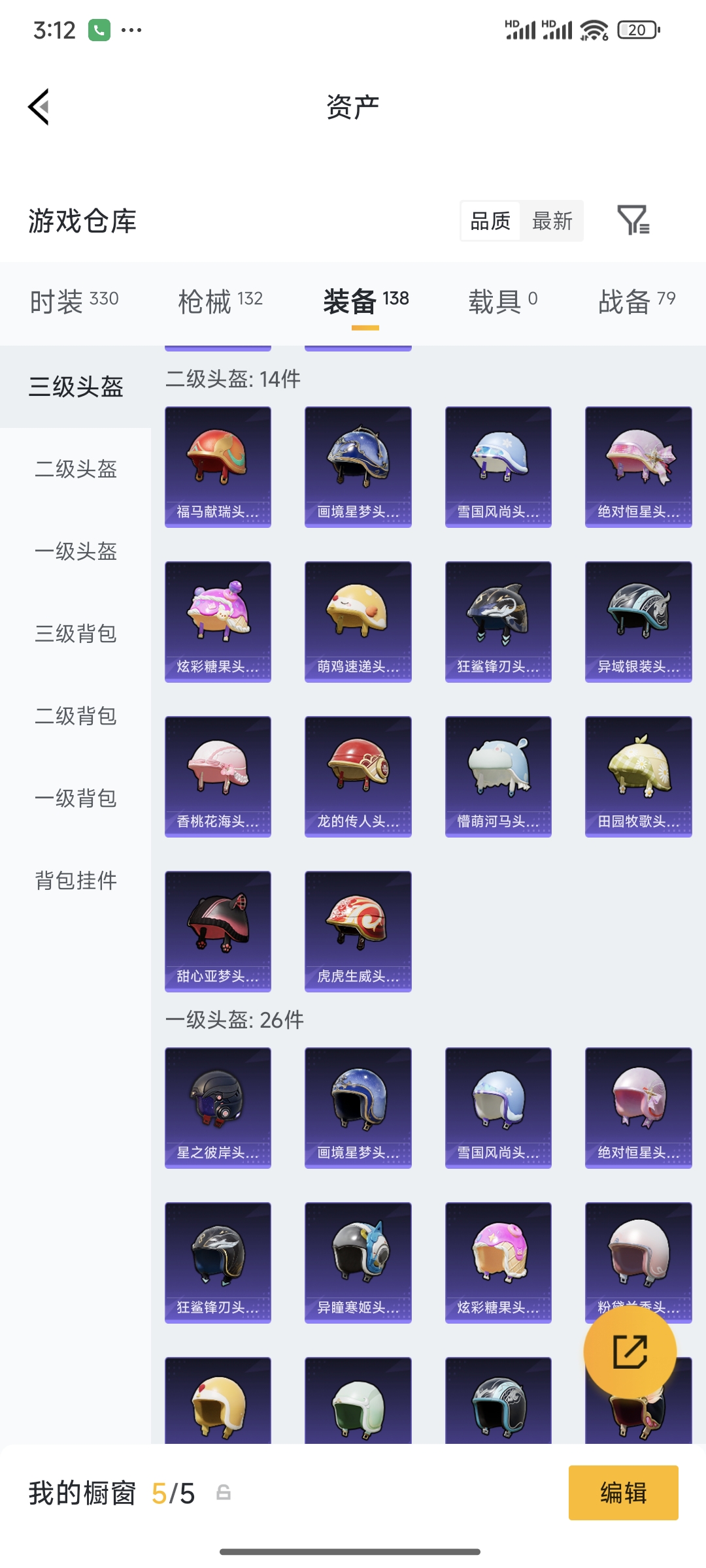Open the 田园牧歌 helmet item
Image resolution: width=706 pixels, height=1568 pixels.
tap(638, 776)
